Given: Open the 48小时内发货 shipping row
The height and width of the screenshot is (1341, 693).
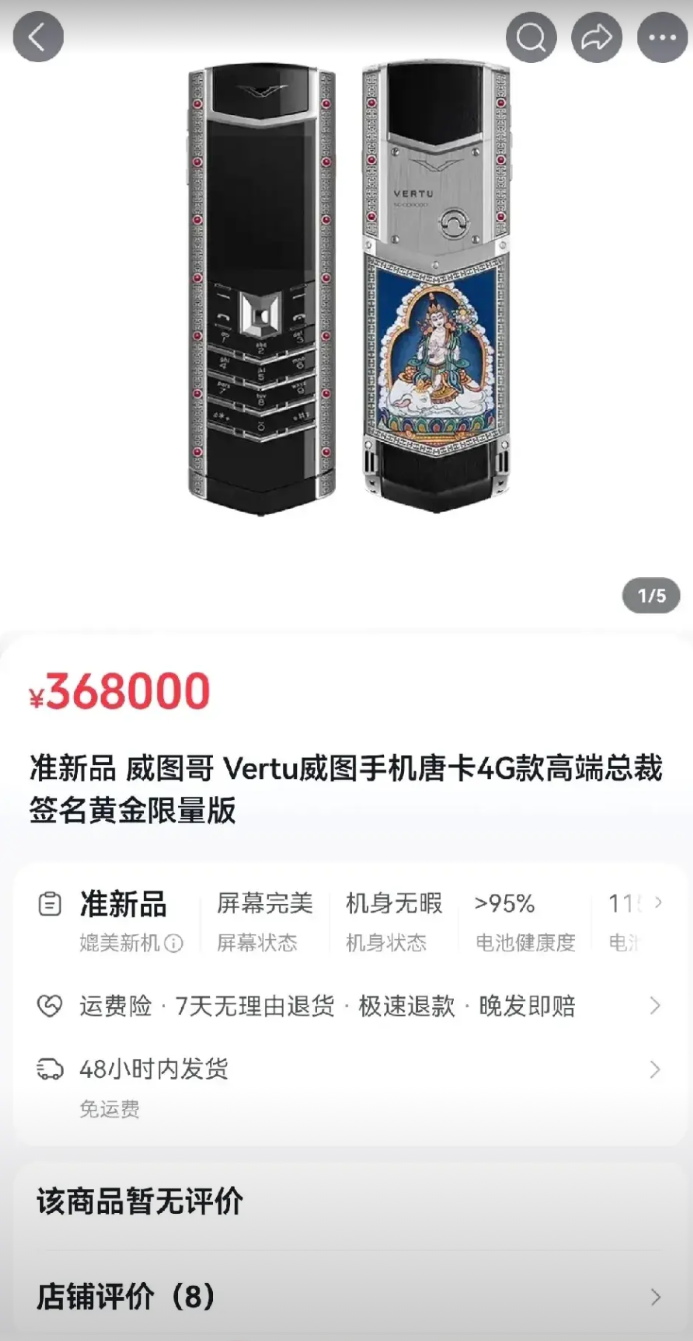Looking at the screenshot, I should tap(347, 1086).
